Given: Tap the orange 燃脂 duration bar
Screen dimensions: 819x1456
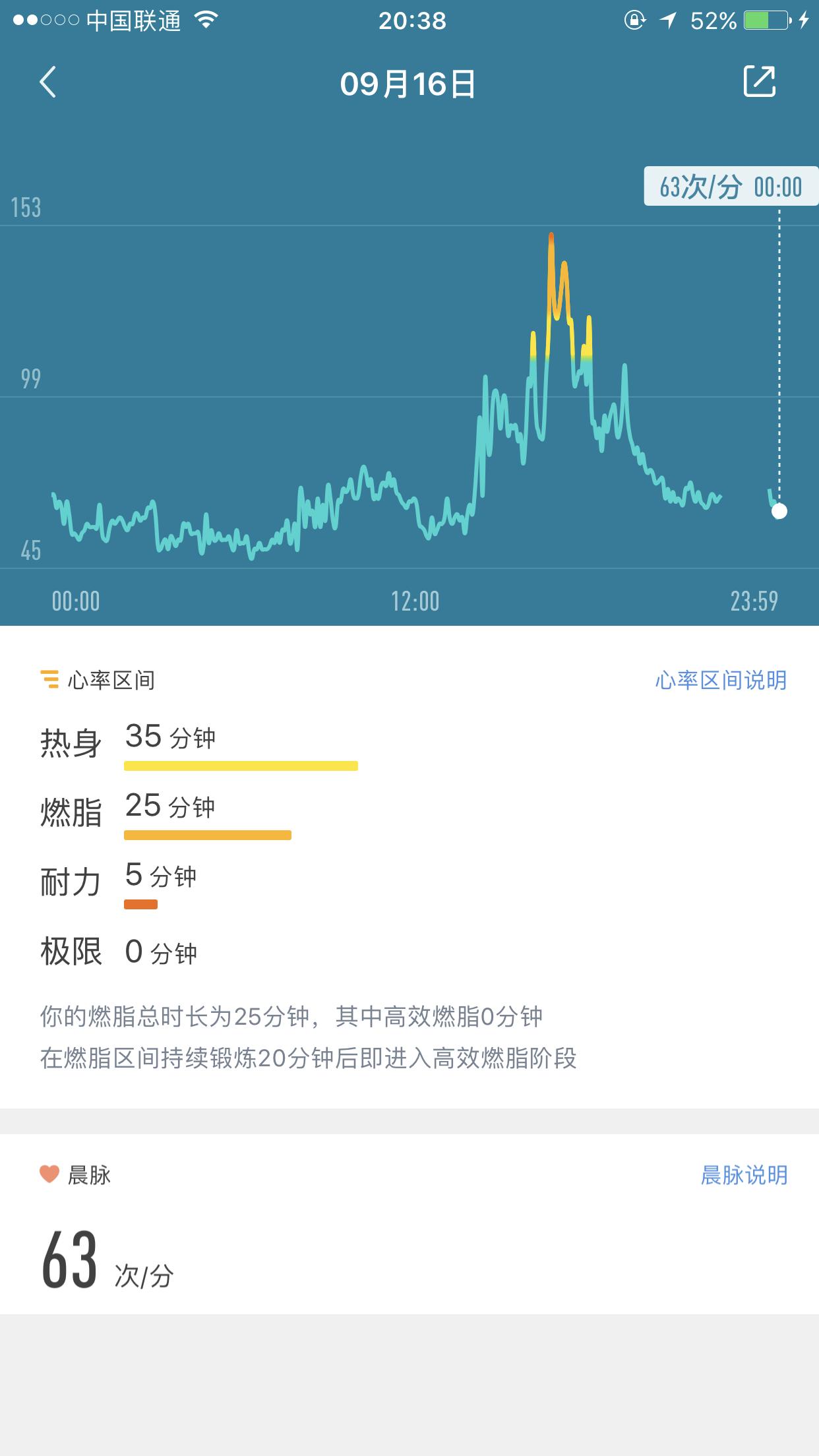Looking at the screenshot, I should click(x=207, y=834).
